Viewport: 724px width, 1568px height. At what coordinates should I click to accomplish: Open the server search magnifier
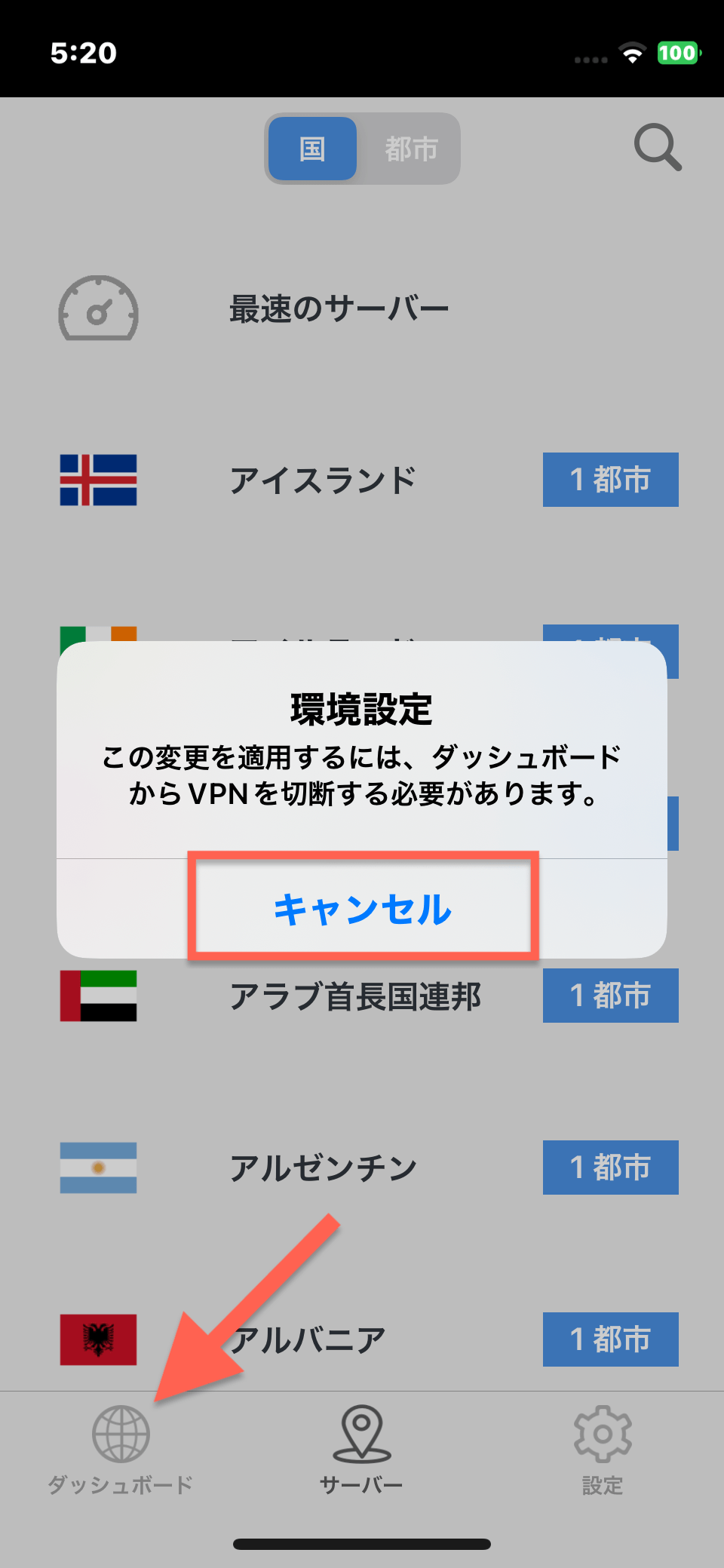pyautogui.click(x=658, y=148)
